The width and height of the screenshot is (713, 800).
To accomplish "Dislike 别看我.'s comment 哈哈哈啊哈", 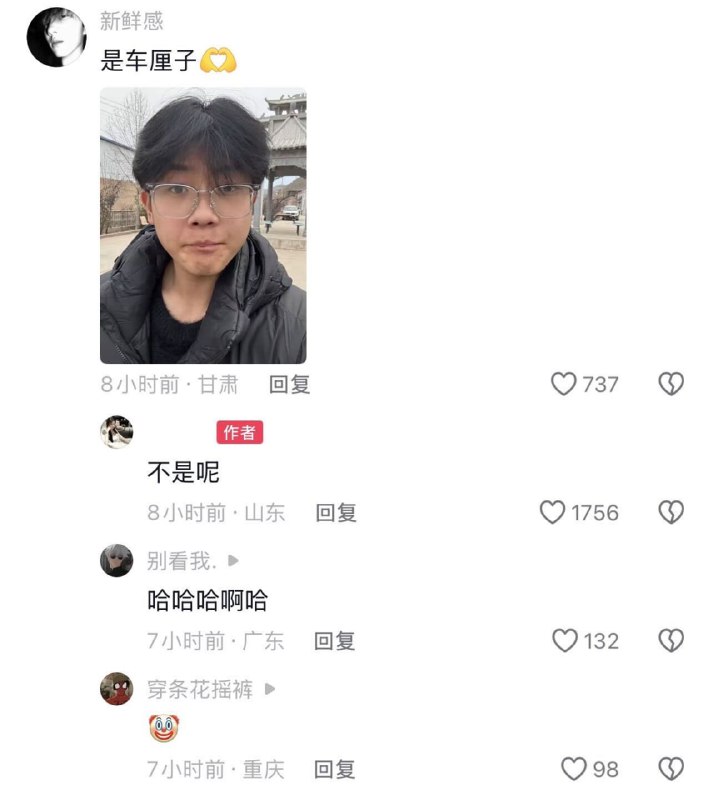I will click(670, 641).
